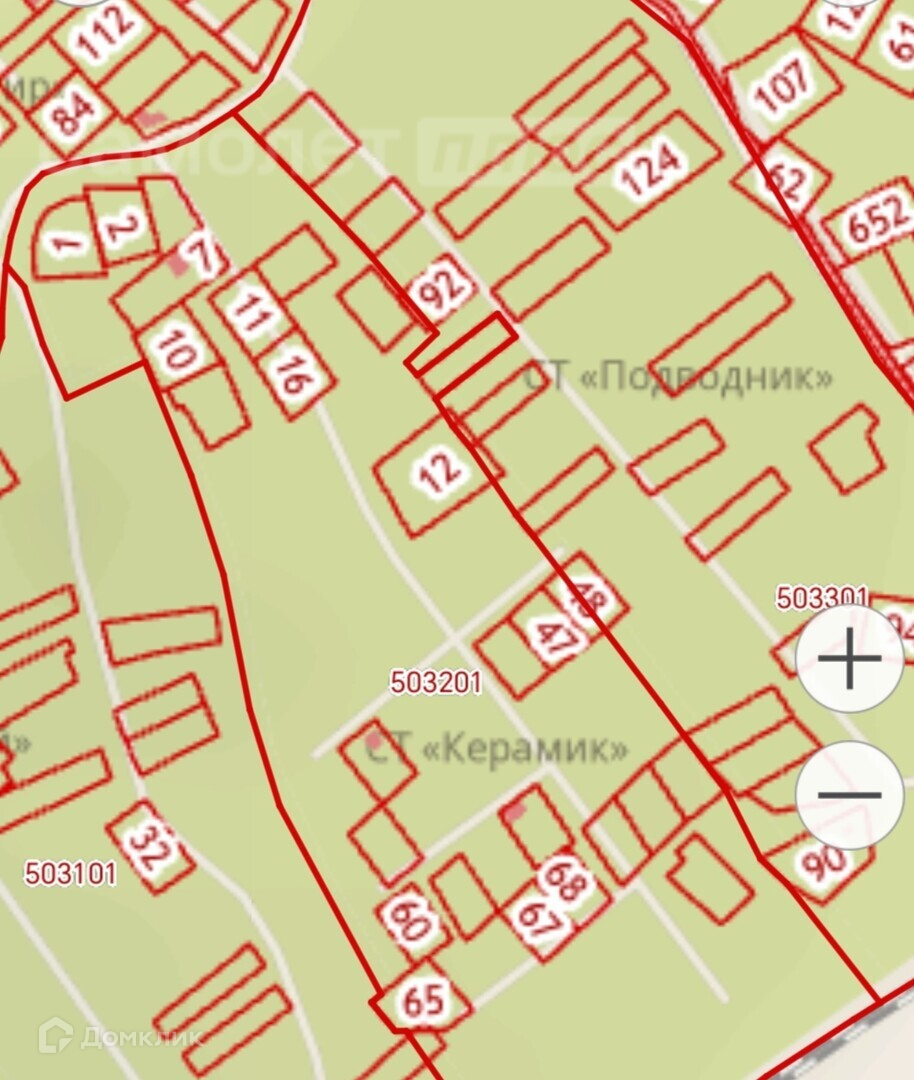Zoom in on the cadastral map

click(849, 659)
